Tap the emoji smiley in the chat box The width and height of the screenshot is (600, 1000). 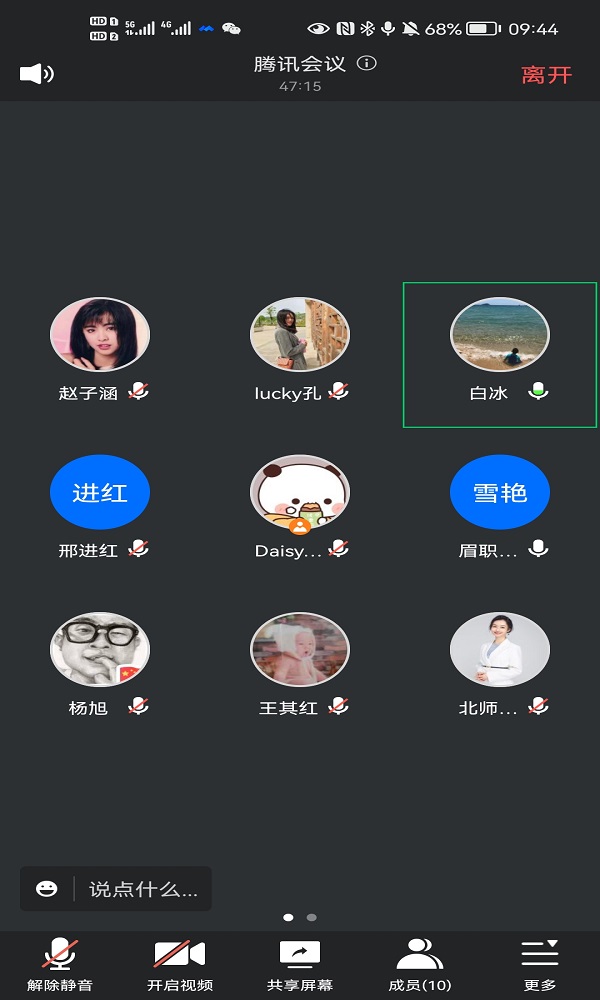(47, 888)
